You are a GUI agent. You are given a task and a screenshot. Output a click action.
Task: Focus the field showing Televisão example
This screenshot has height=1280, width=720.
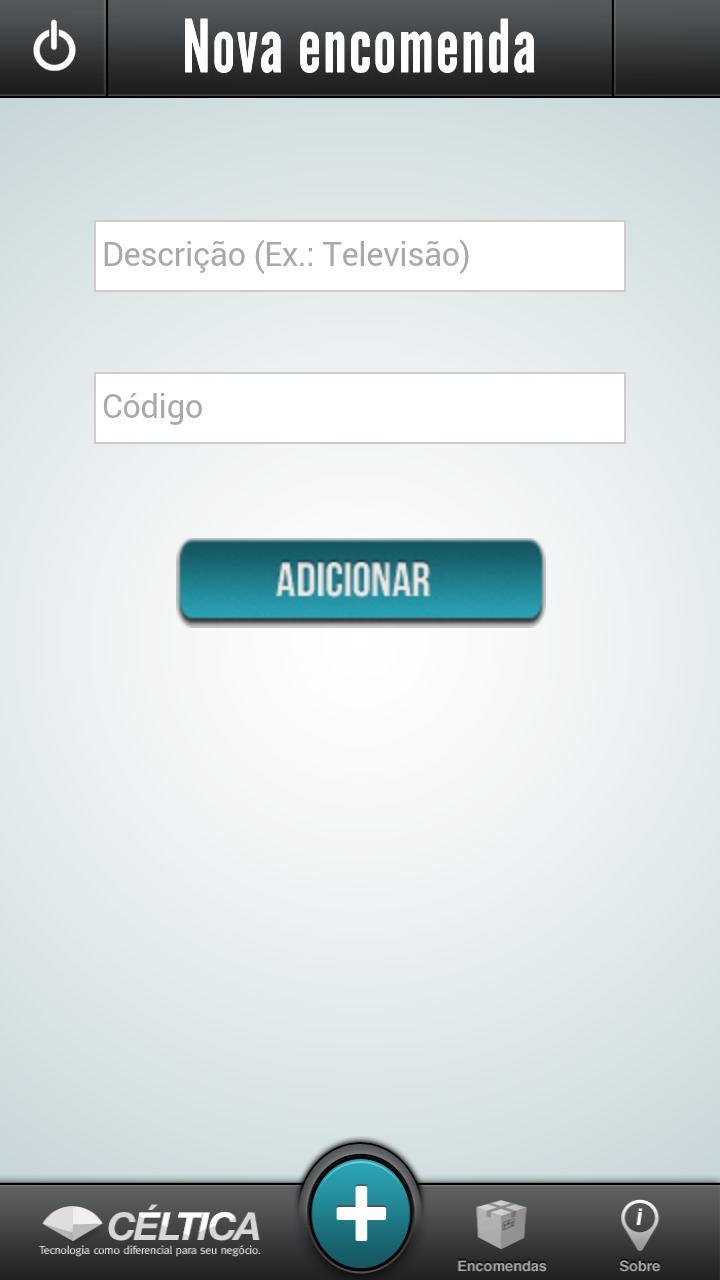pyautogui.click(x=360, y=255)
